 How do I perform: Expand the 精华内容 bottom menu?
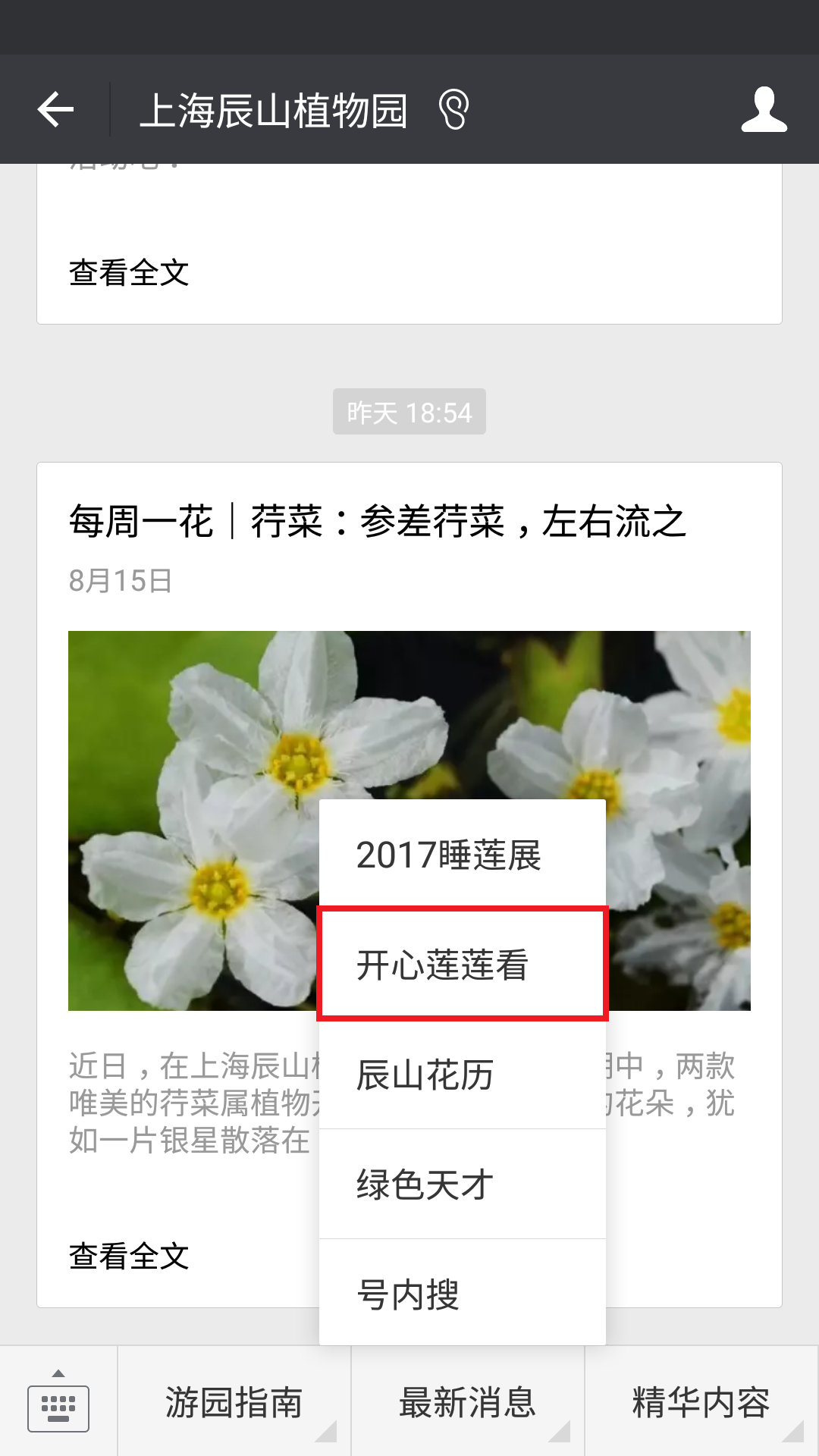[701, 1403]
